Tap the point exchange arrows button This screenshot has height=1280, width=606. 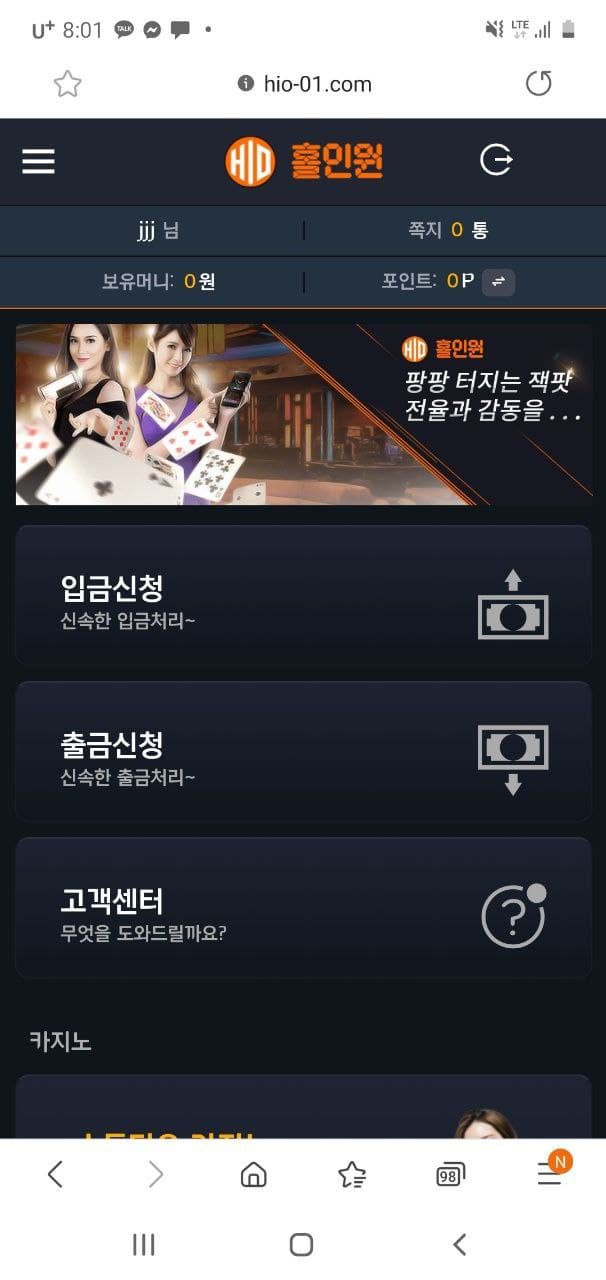(x=498, y=282)
